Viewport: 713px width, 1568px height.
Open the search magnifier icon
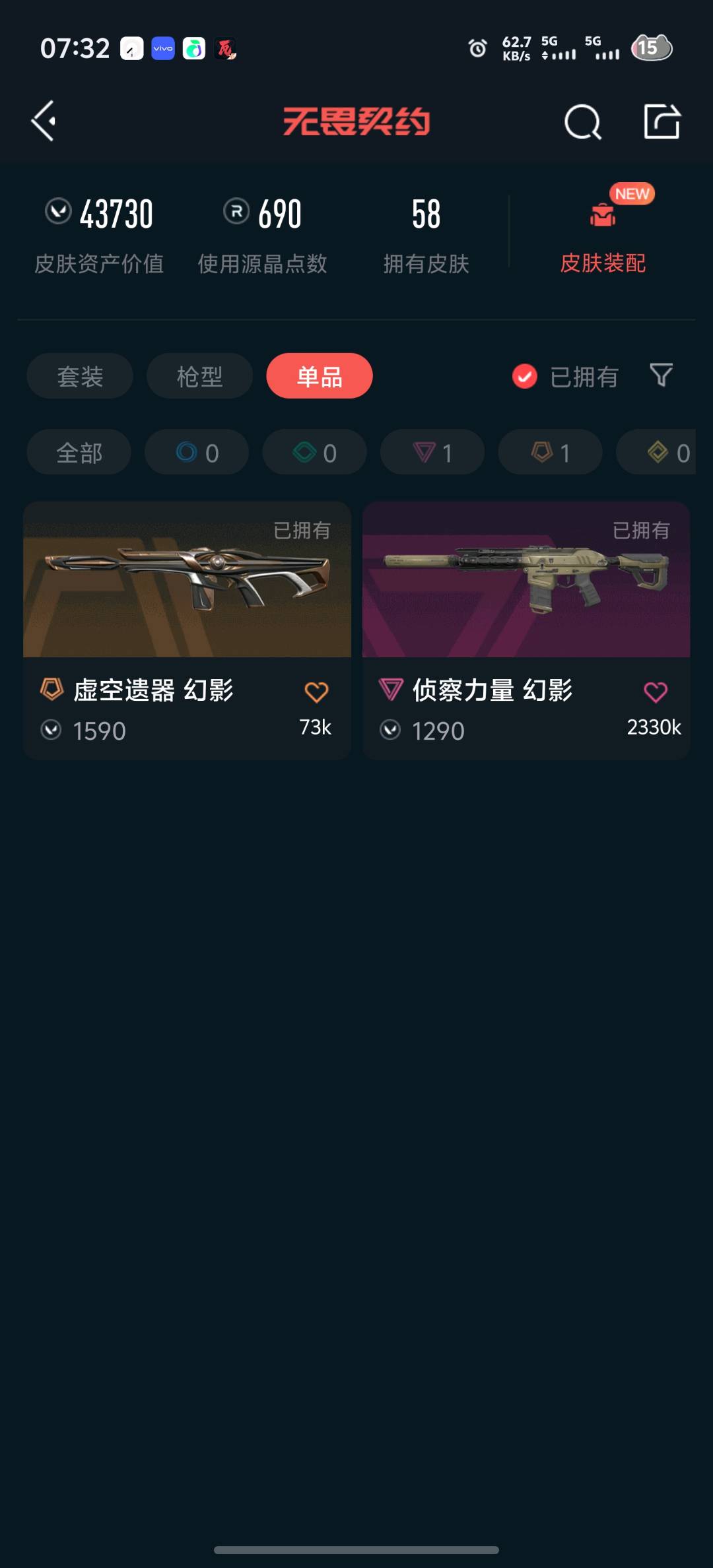click(x=582, y=122)
